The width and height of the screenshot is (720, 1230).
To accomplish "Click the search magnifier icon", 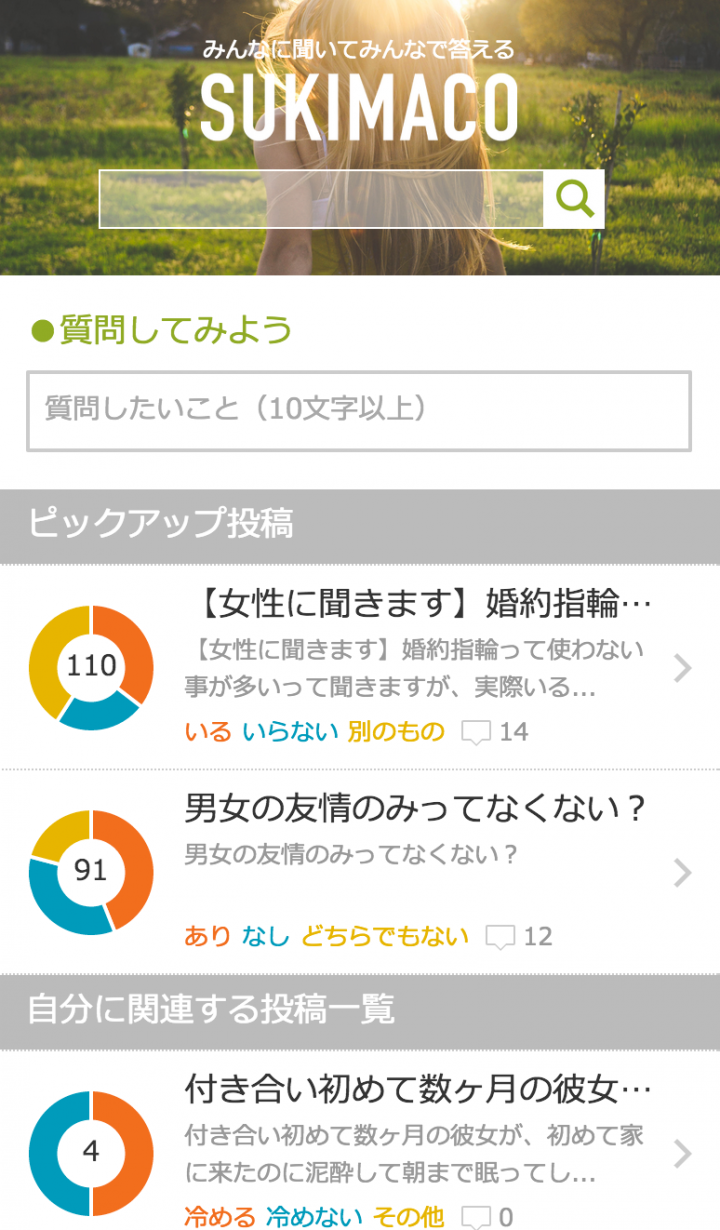I will tap(573, 198).
